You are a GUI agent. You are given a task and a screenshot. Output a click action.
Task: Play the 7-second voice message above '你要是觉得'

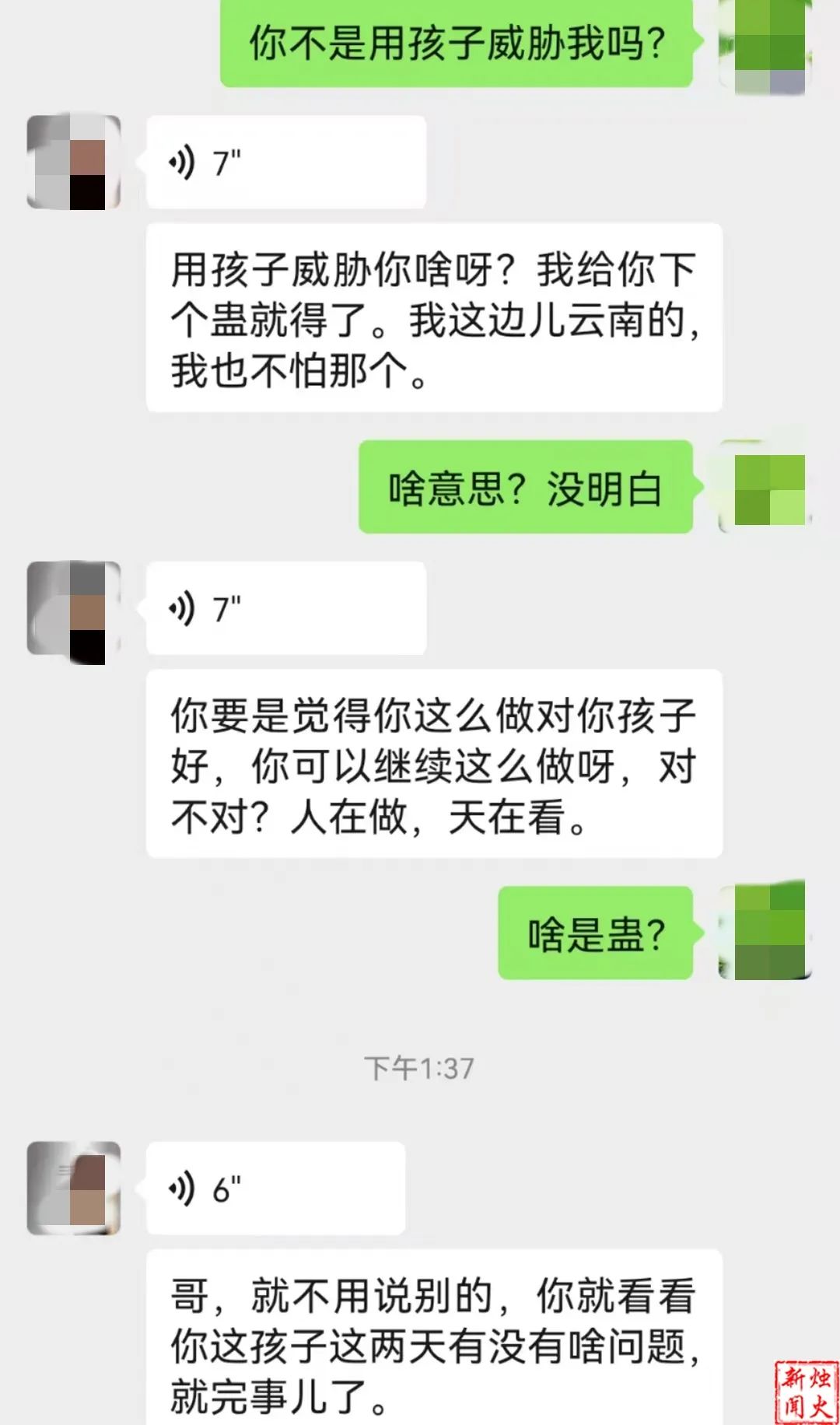[x=285, y=608]
